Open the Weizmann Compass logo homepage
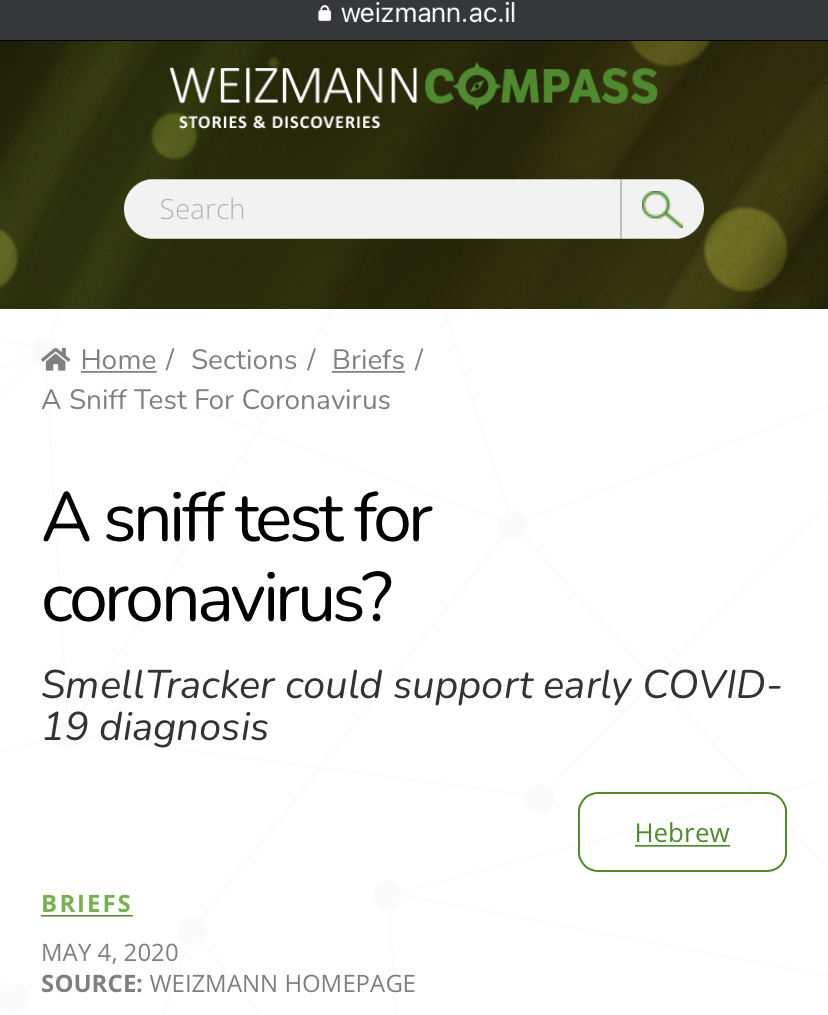 pos(414,96)
